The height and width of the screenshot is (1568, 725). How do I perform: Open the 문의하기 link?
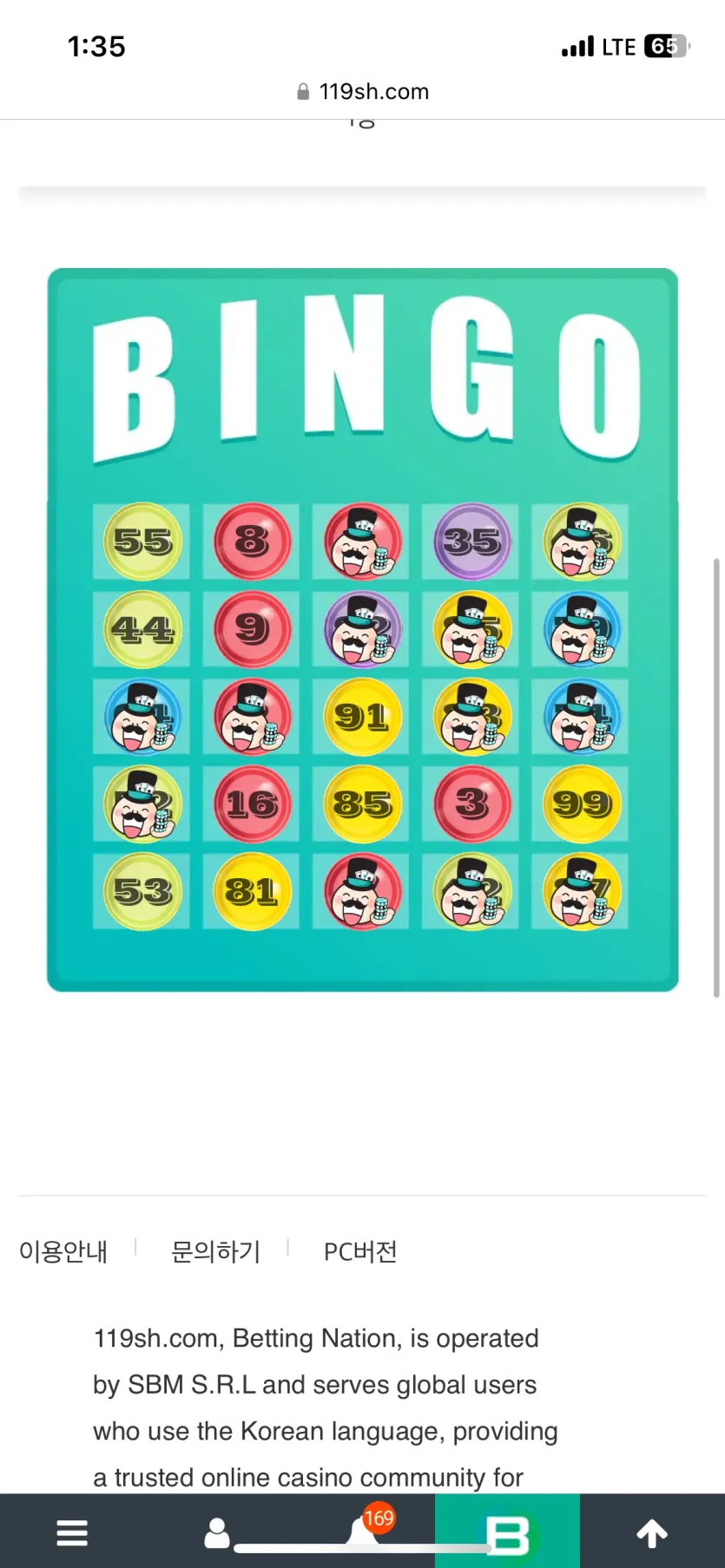[x=215, y=1251]
